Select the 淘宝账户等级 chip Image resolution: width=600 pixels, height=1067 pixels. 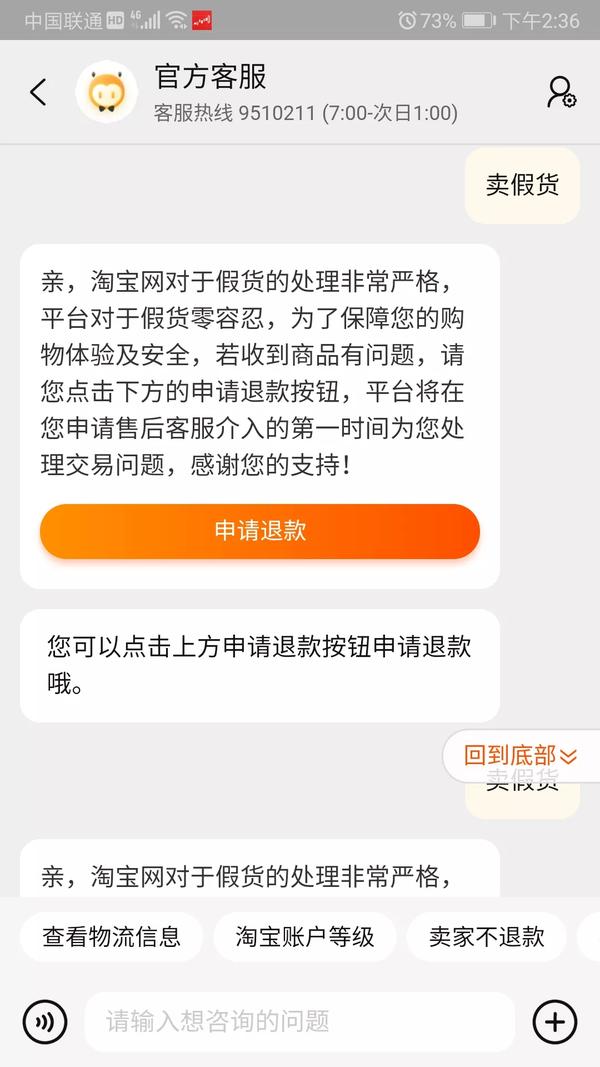(x=305, y=937)
